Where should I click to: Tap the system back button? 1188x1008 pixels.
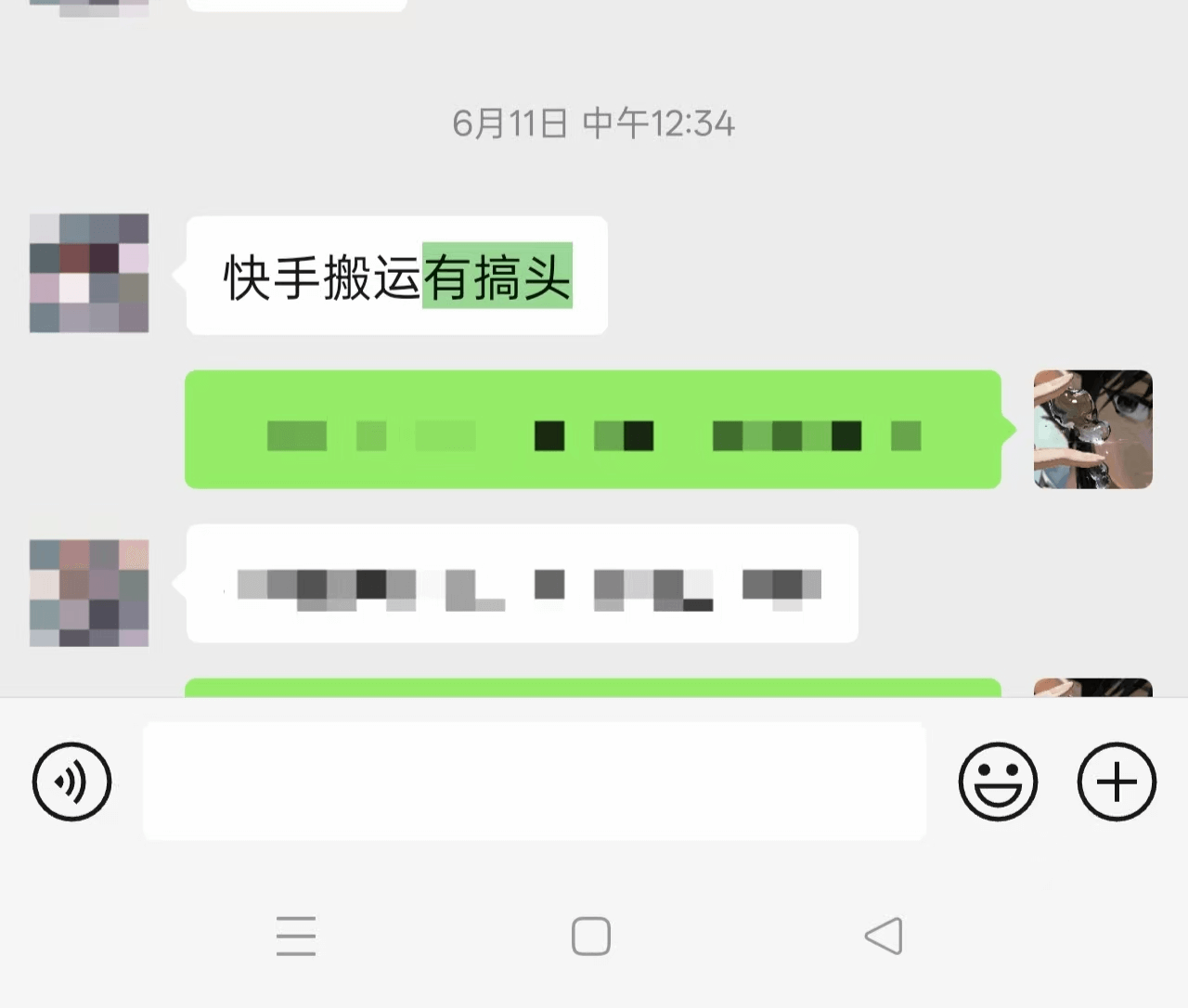point(884,936)
